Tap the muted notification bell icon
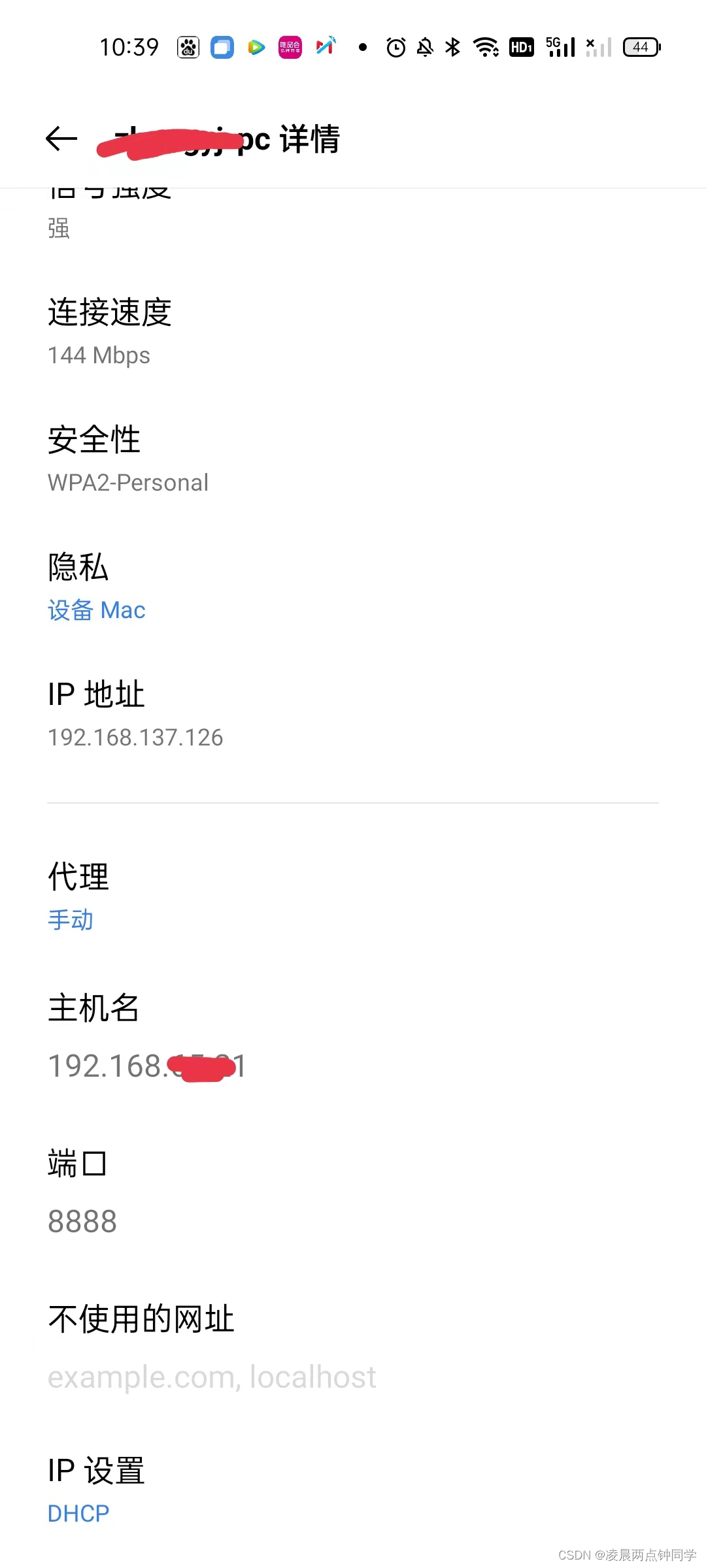706x1568 pixels. point(424,47)
